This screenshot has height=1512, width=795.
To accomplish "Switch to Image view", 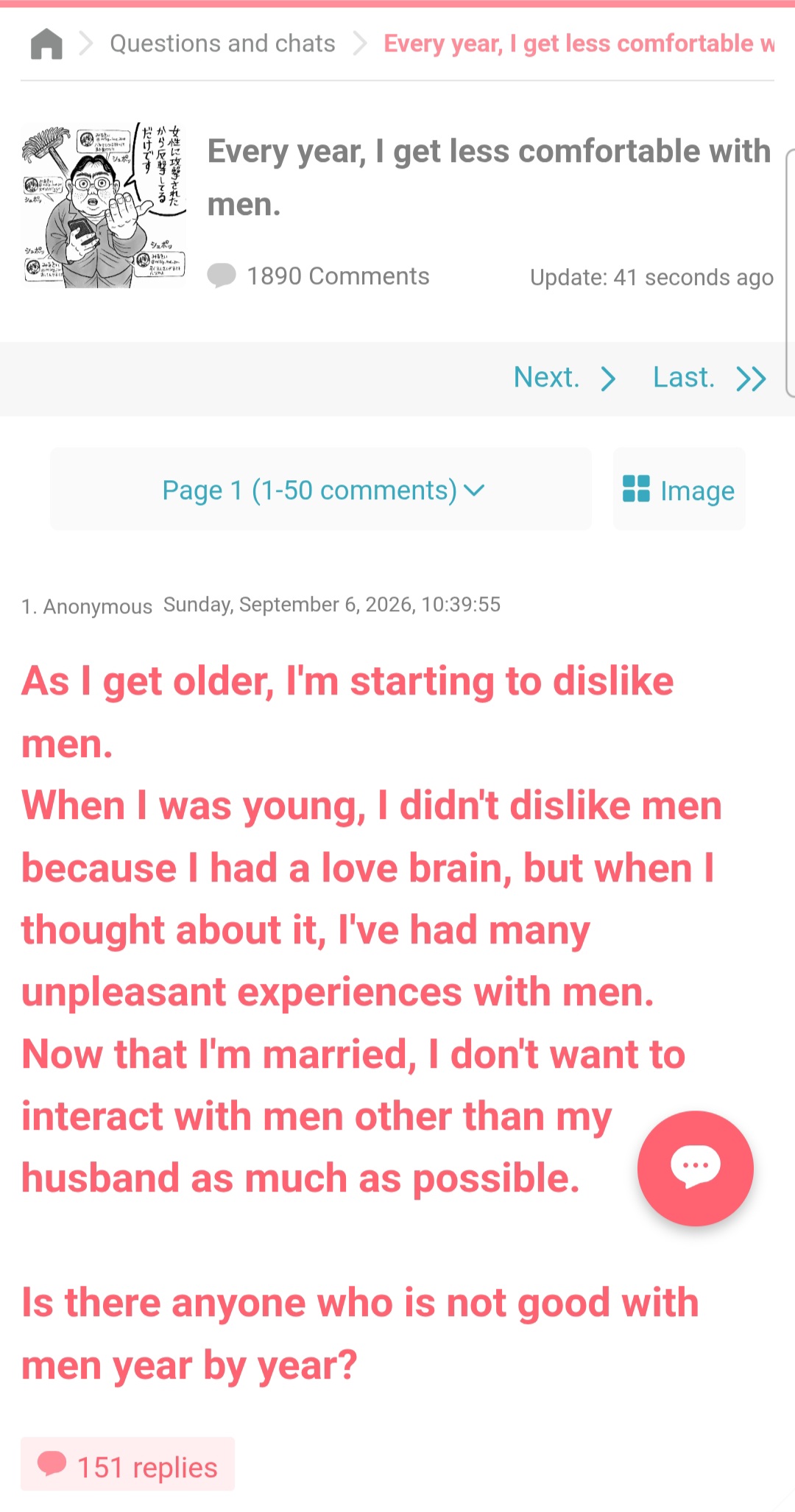I will [x=679, y=490].
